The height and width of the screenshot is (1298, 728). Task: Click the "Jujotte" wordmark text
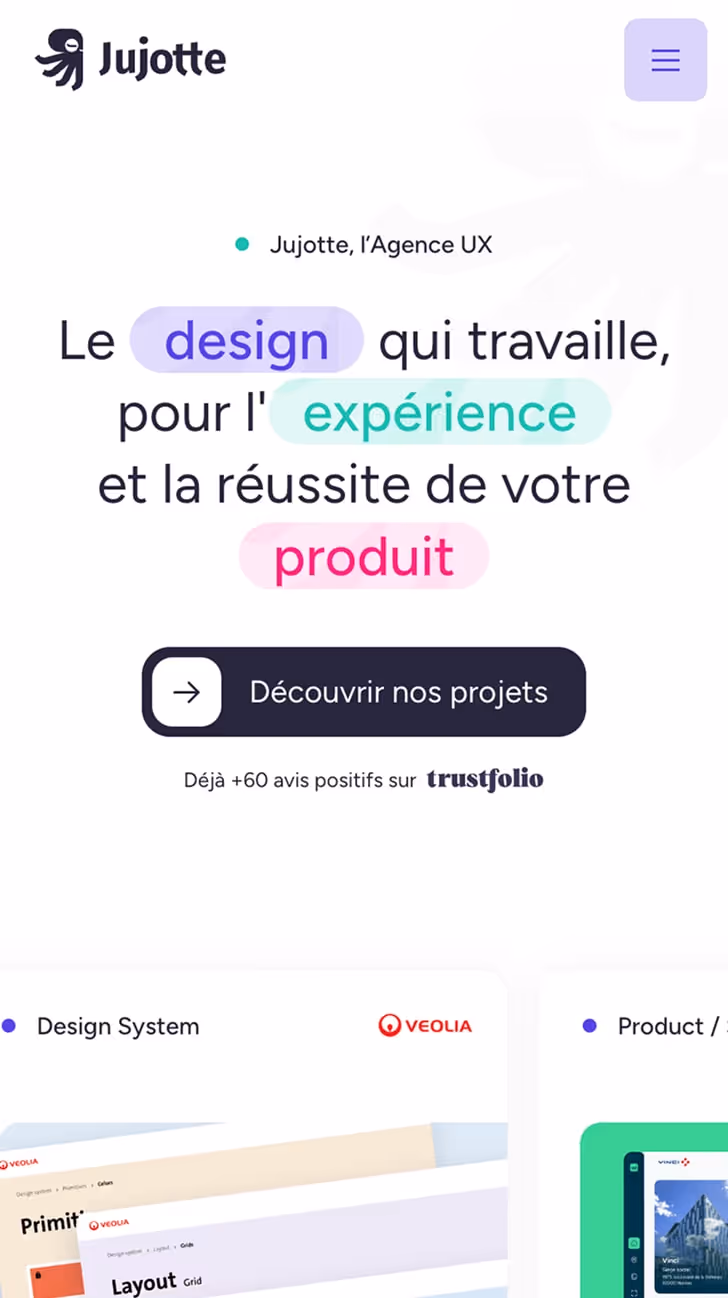(x=162, y=58)
